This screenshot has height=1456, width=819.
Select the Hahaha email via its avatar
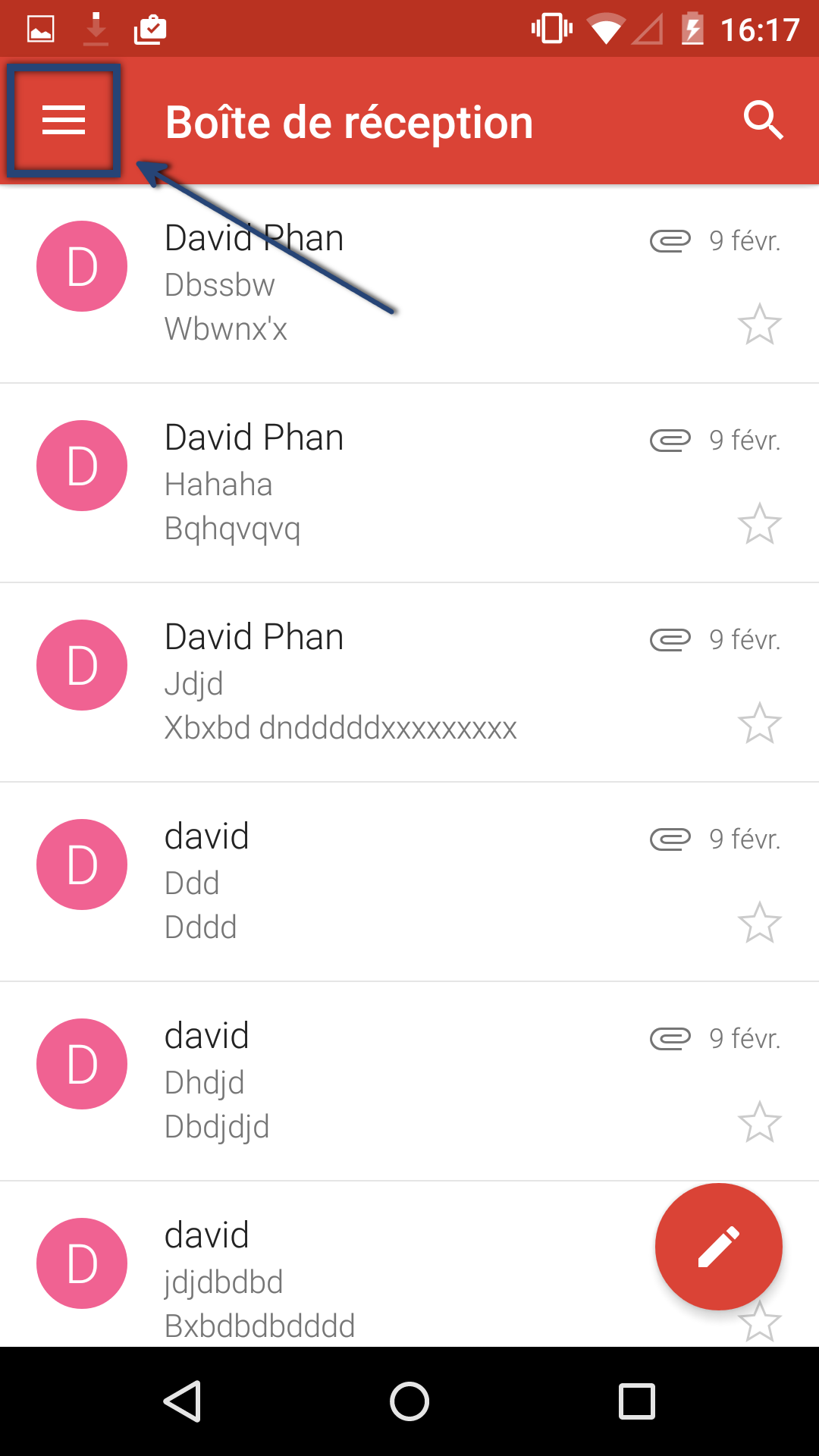82,466
